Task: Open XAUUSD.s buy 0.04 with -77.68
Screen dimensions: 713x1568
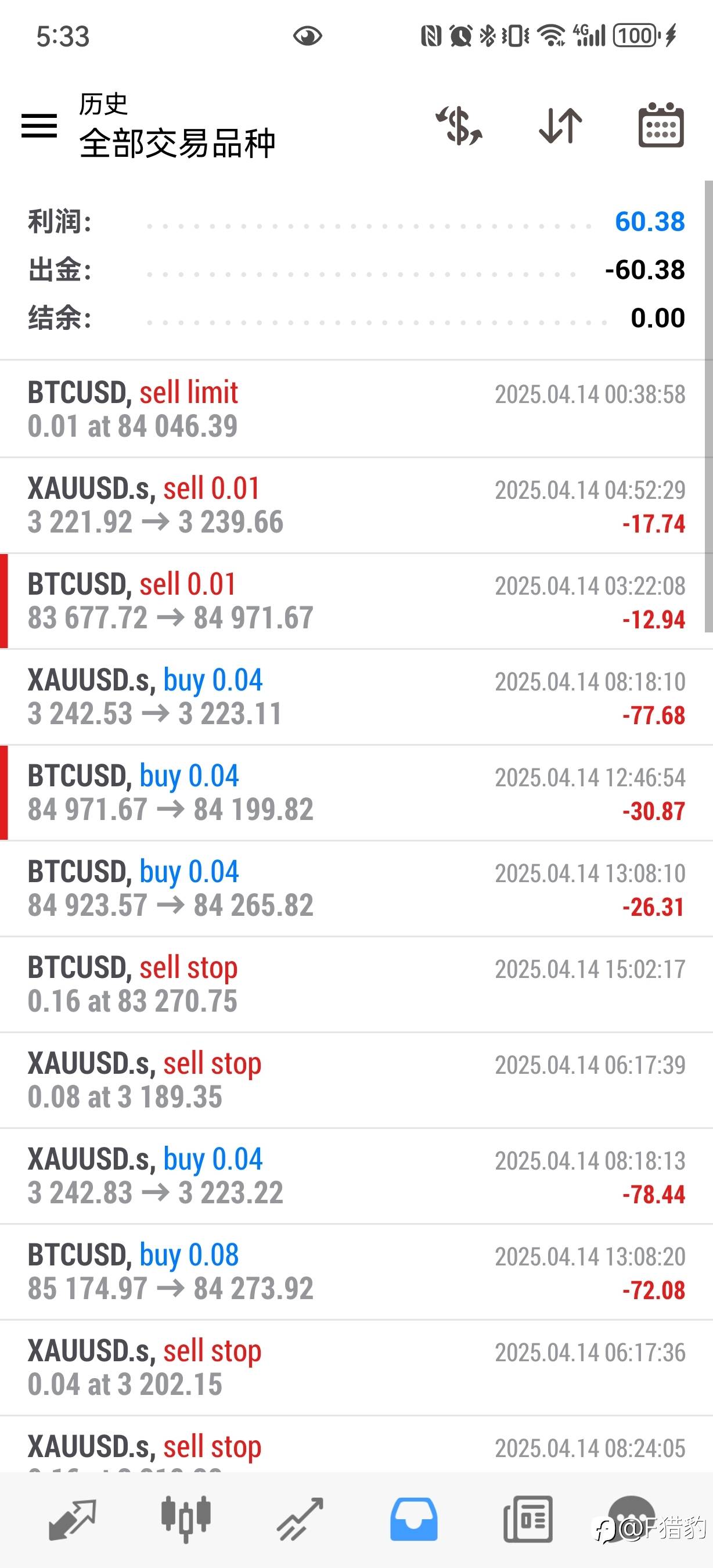Action: click(356, 697)
